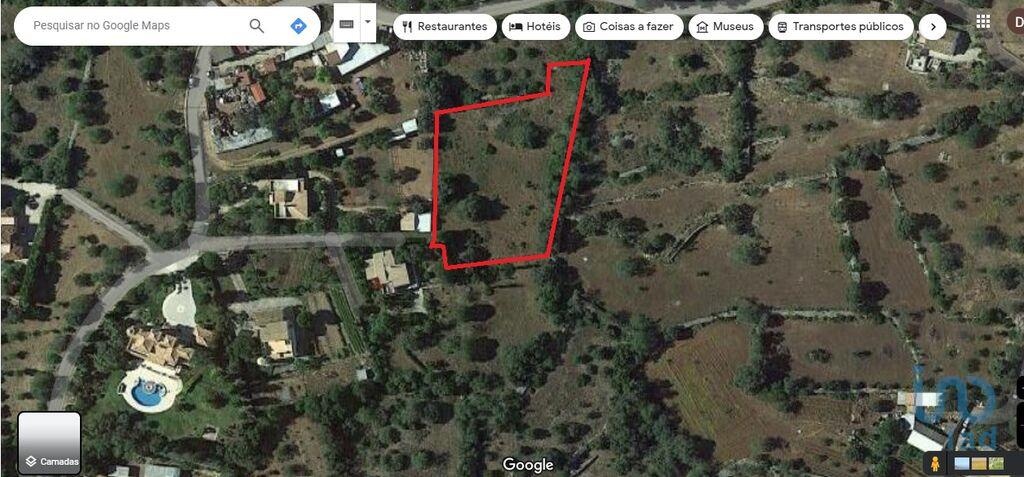Open the Pesquisar no Google Maps field
The width and height of the screenshot is (1024, 477).
click(x=130, y=26)
